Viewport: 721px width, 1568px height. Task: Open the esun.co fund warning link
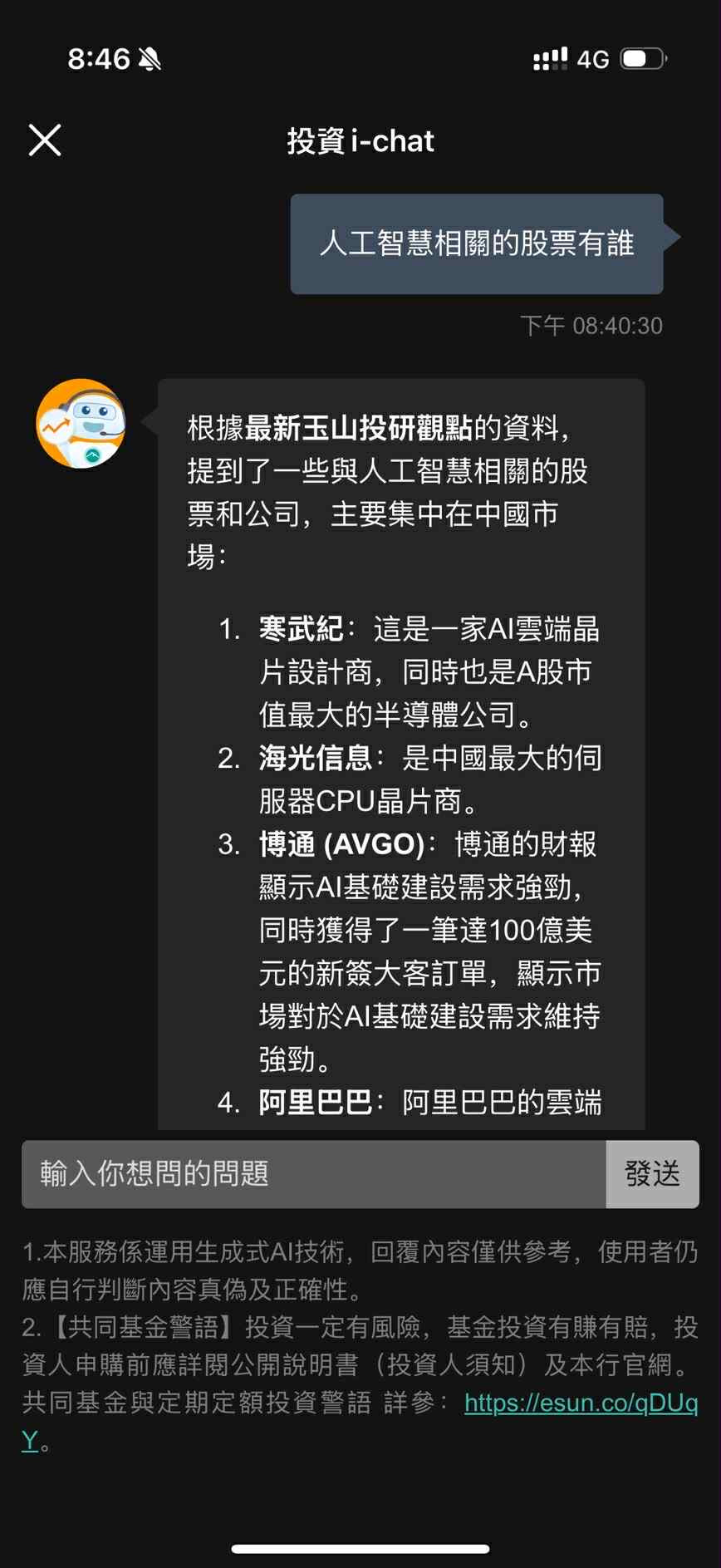[580, 1403]
